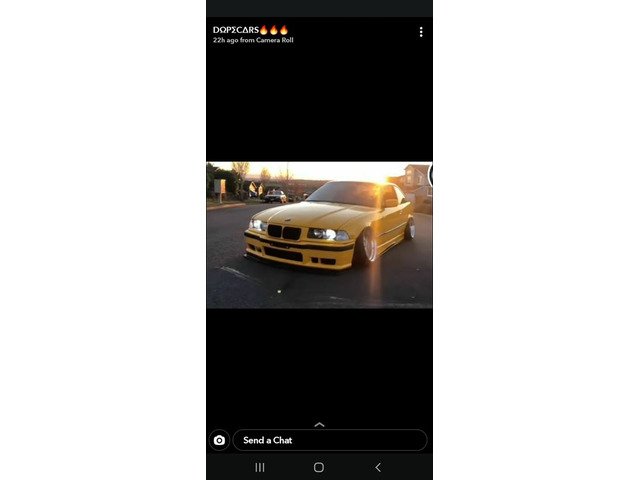
Task: Expand the swipe-up chevron above chat
Action: 319,424
